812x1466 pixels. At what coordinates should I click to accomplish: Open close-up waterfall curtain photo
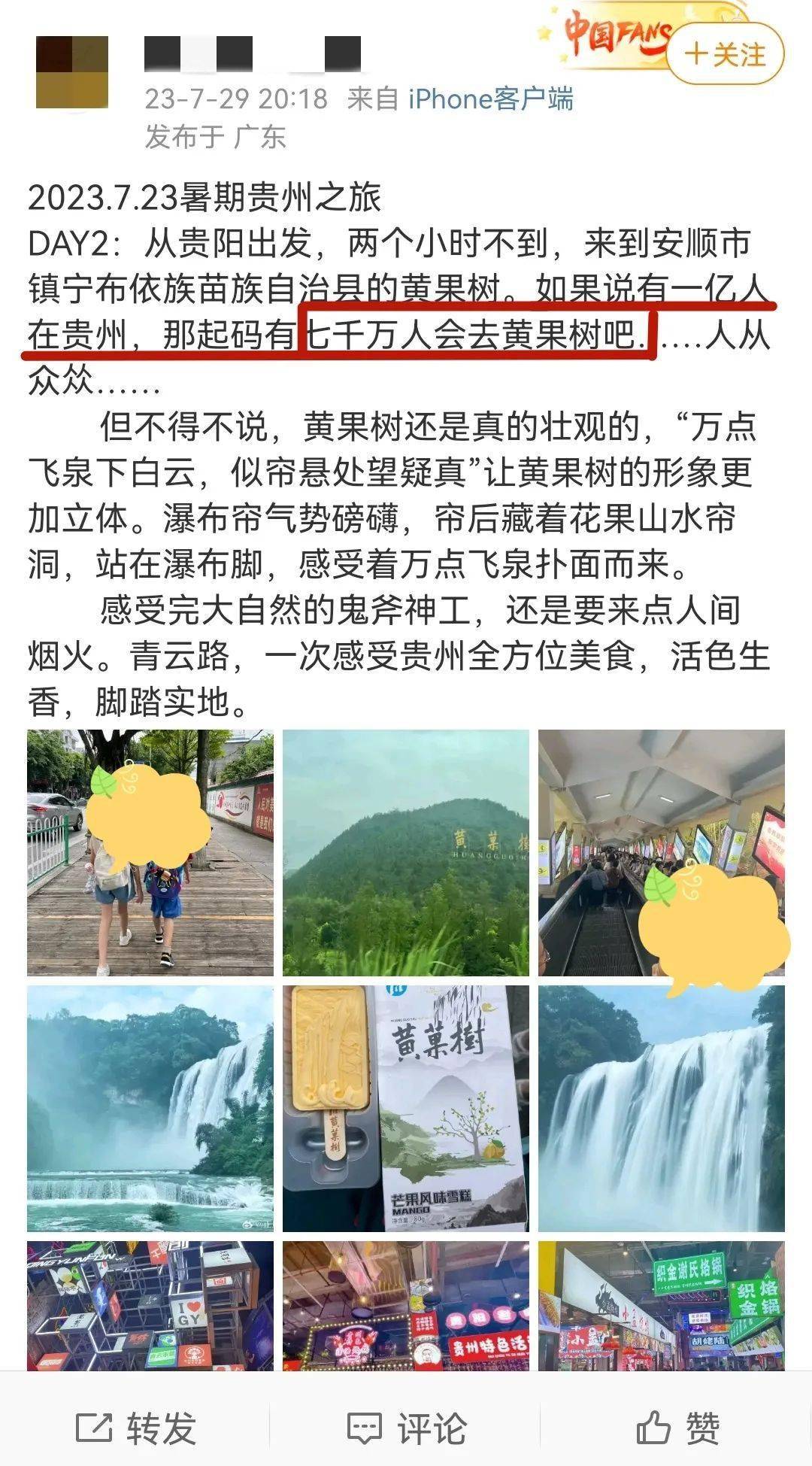point(662,1108)
